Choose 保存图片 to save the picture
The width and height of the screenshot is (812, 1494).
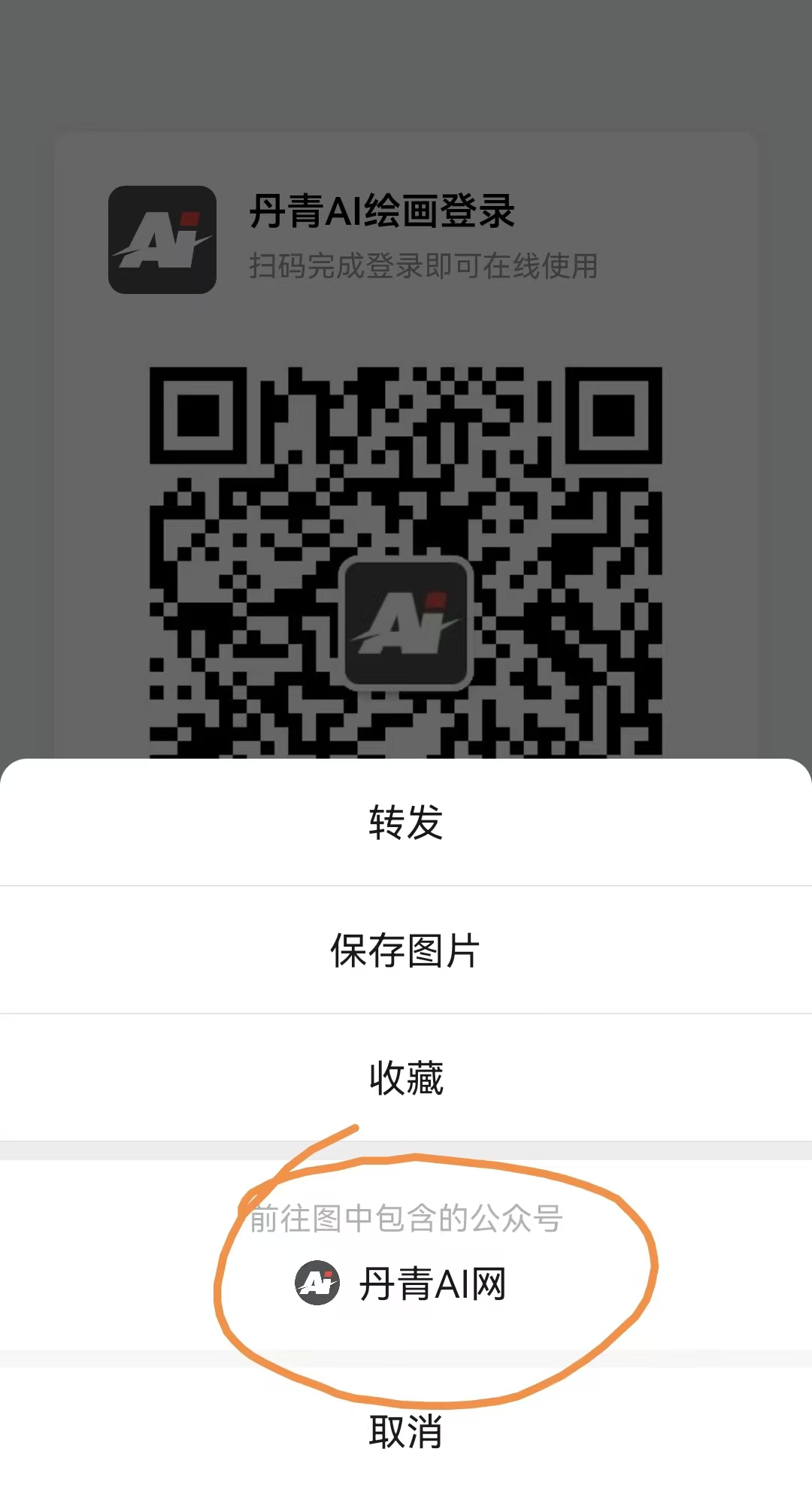406,950
